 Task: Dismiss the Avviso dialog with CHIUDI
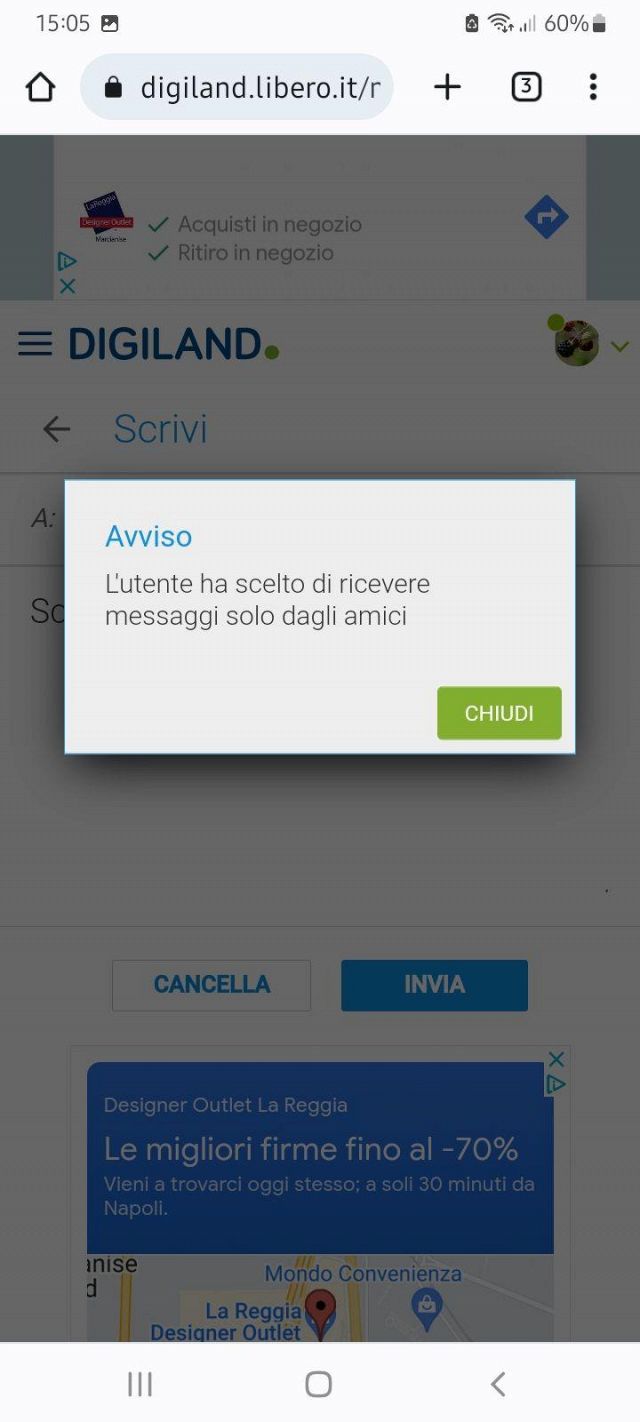(x=499, y=713)
